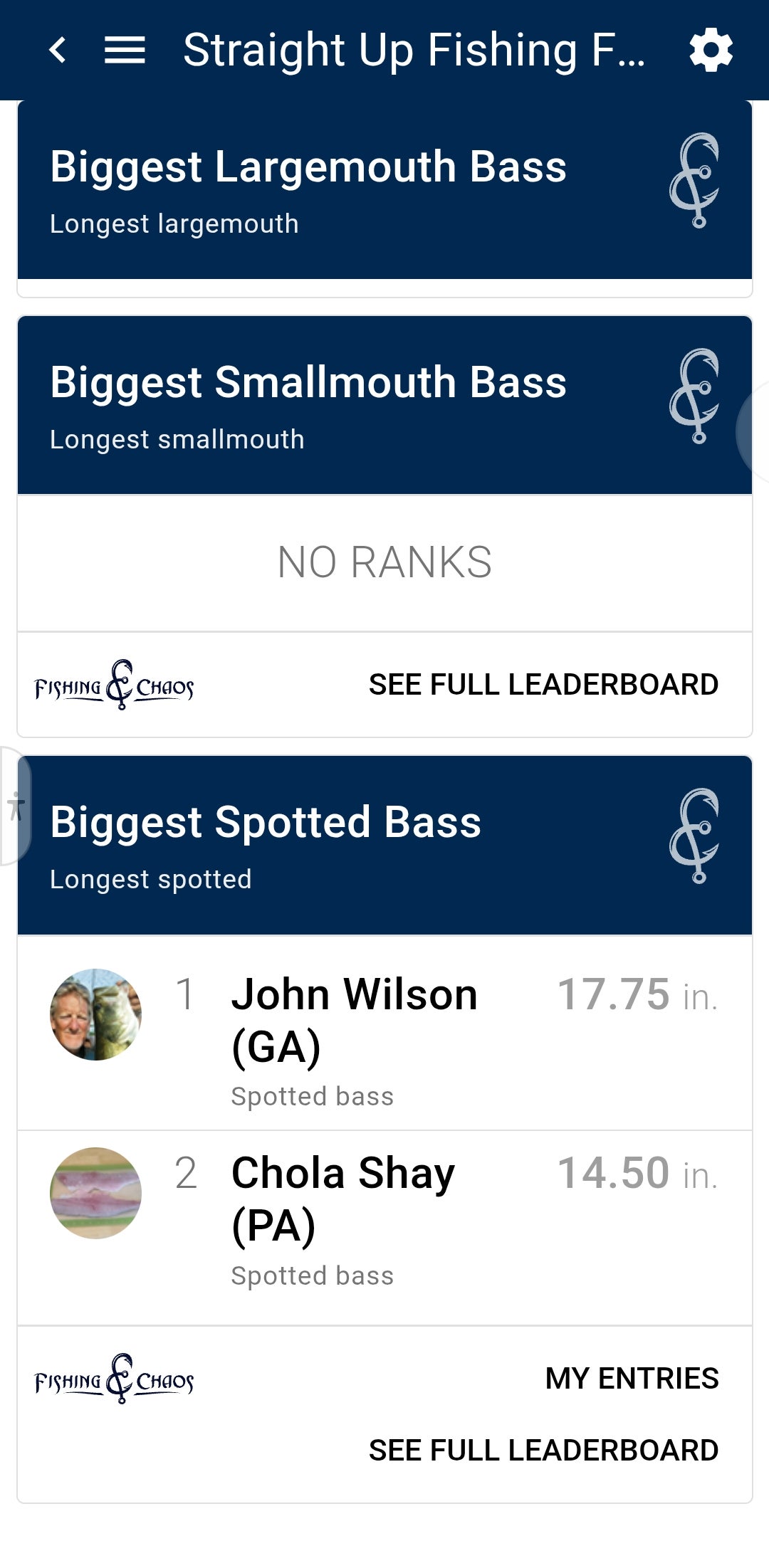This screenshot has width=769, height=1568.
Task: View John Wilson's spotted bass entry
Action: [384, 1033]
